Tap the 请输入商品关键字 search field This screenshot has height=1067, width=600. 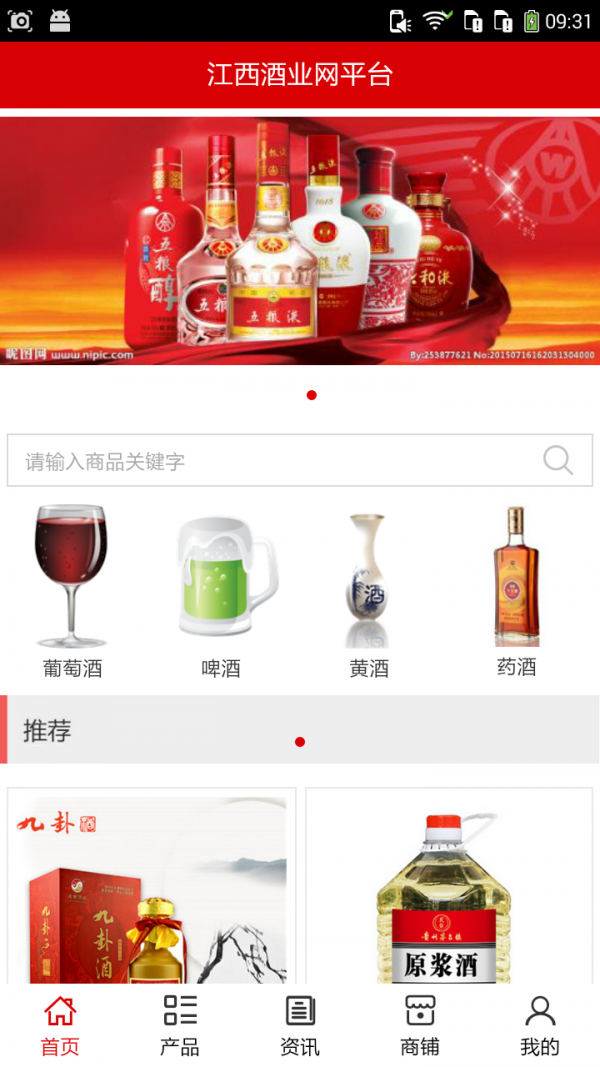(270, 461)
